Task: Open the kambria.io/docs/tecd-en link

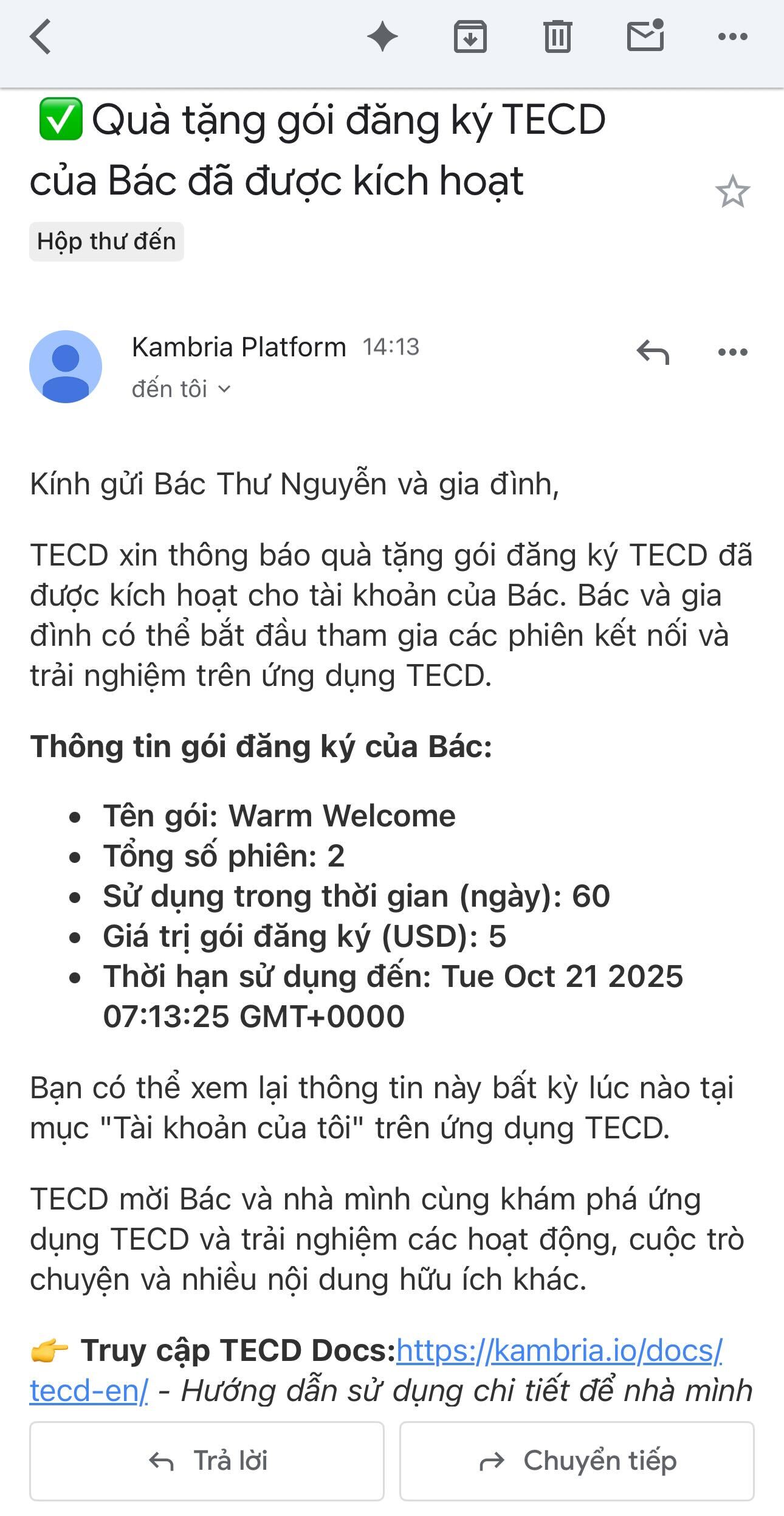Action: point(559,1351)
